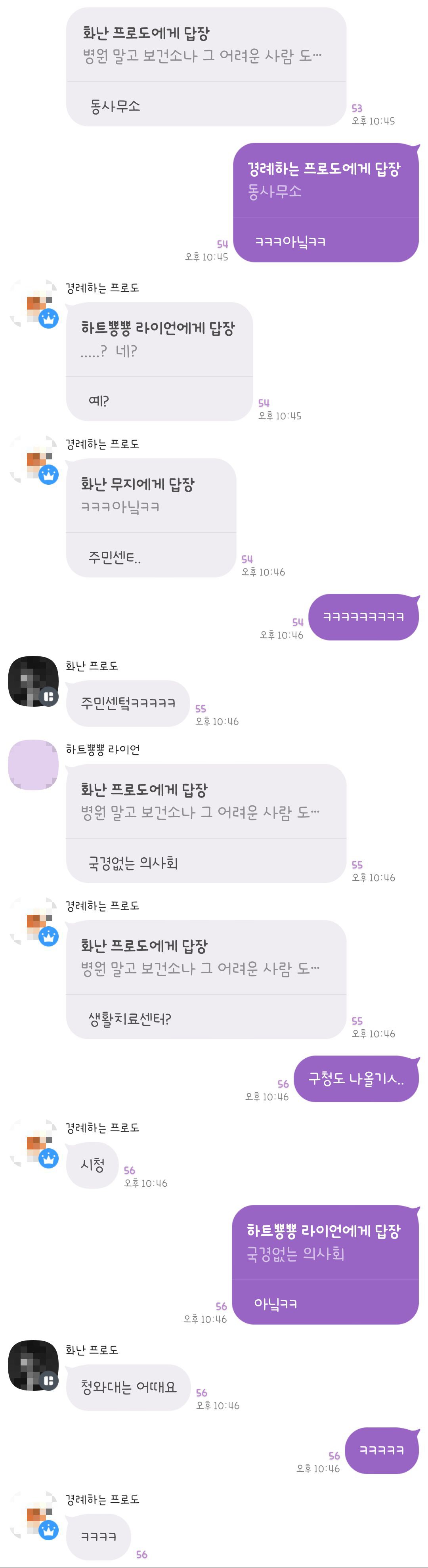Image resolution: width=428 pixels, height=1568 pixels.
Task: Open 하트뿅뿅 라이언's profile picture
Action: [x=33, y=765]
